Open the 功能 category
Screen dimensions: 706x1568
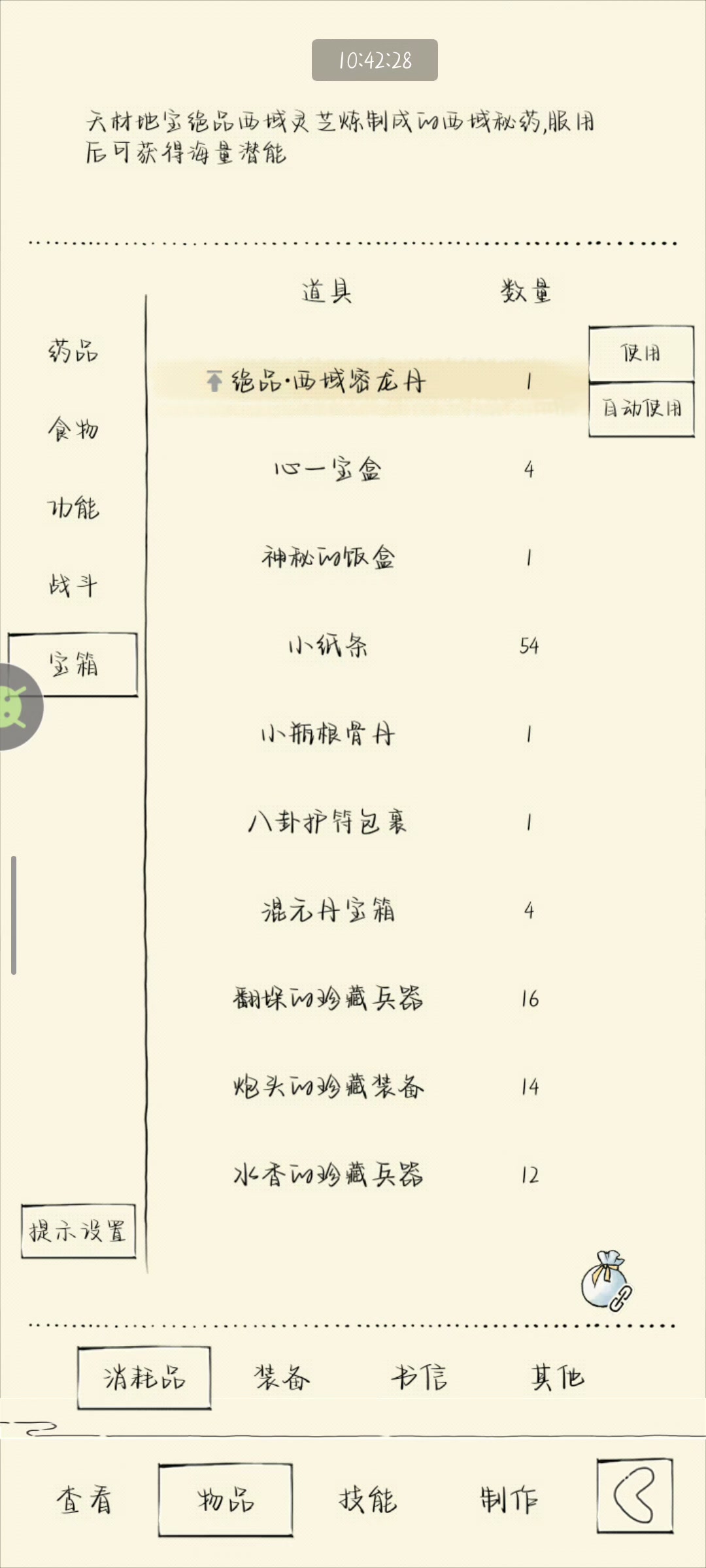tap(73, 508)
